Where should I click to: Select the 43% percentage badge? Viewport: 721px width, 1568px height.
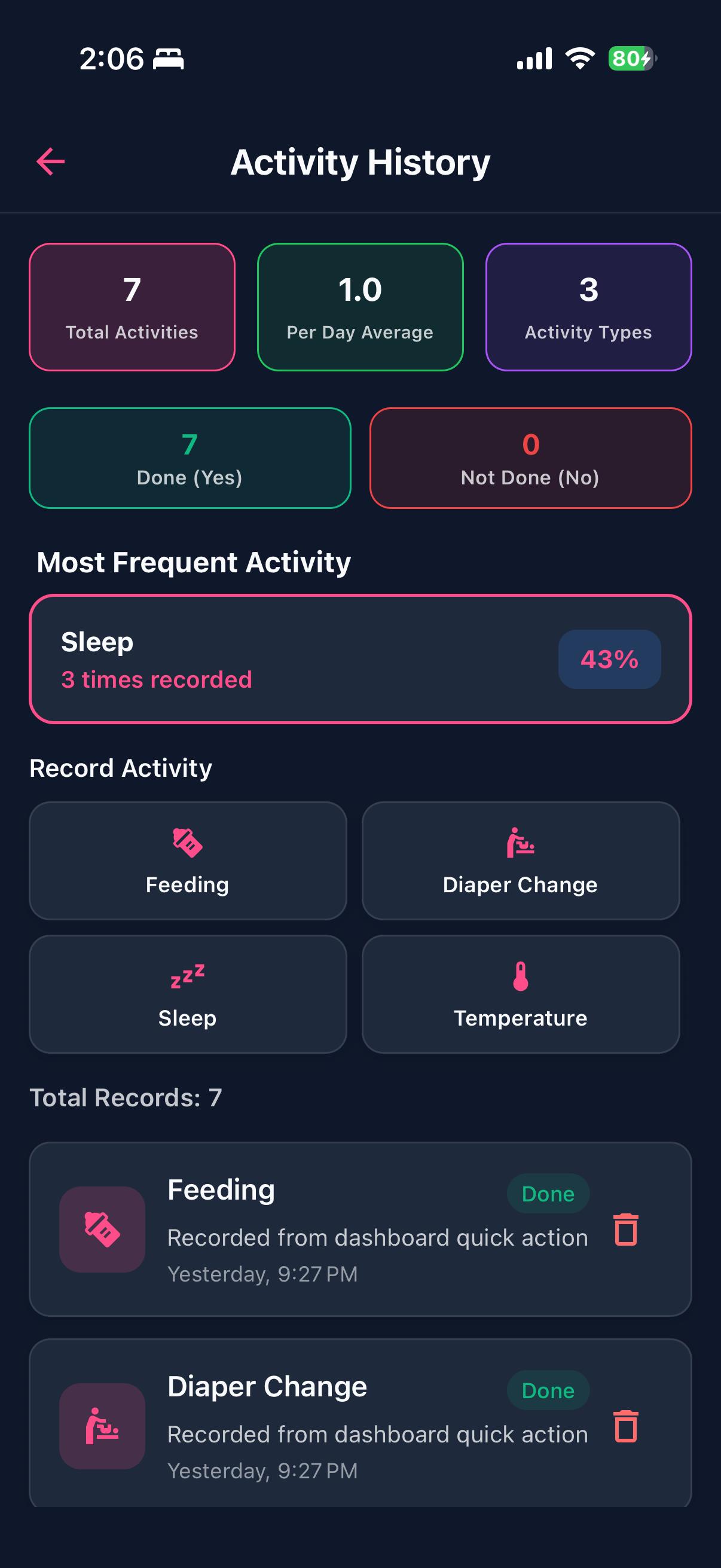(609, 658)
